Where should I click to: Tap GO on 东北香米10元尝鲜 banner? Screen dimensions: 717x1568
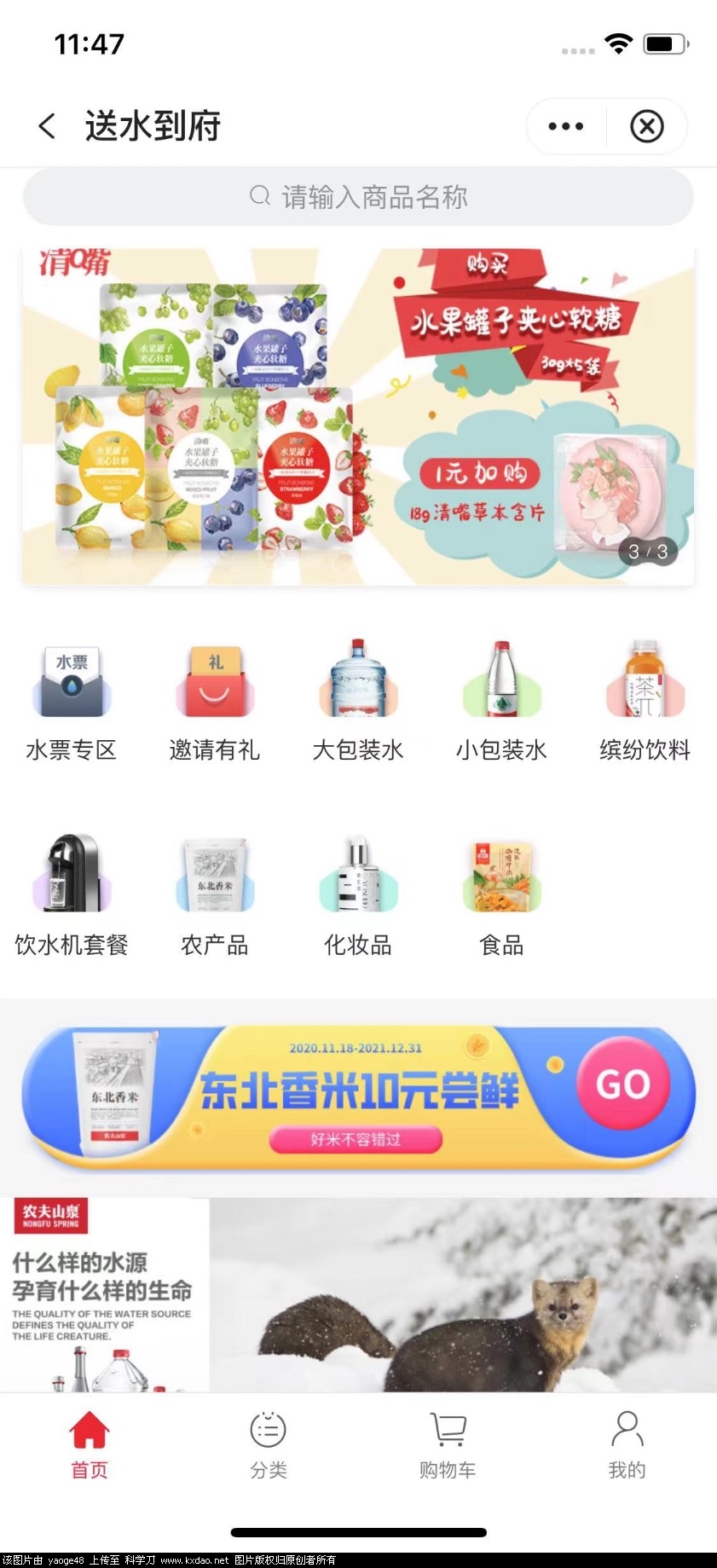(x=623, y=1084)
